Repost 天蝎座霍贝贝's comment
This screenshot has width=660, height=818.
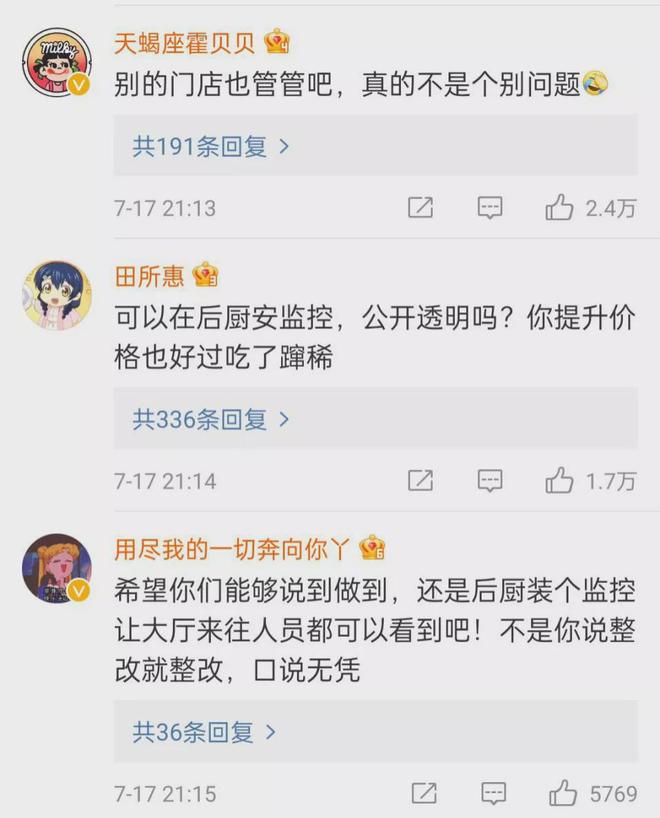[x=420, y=208]
